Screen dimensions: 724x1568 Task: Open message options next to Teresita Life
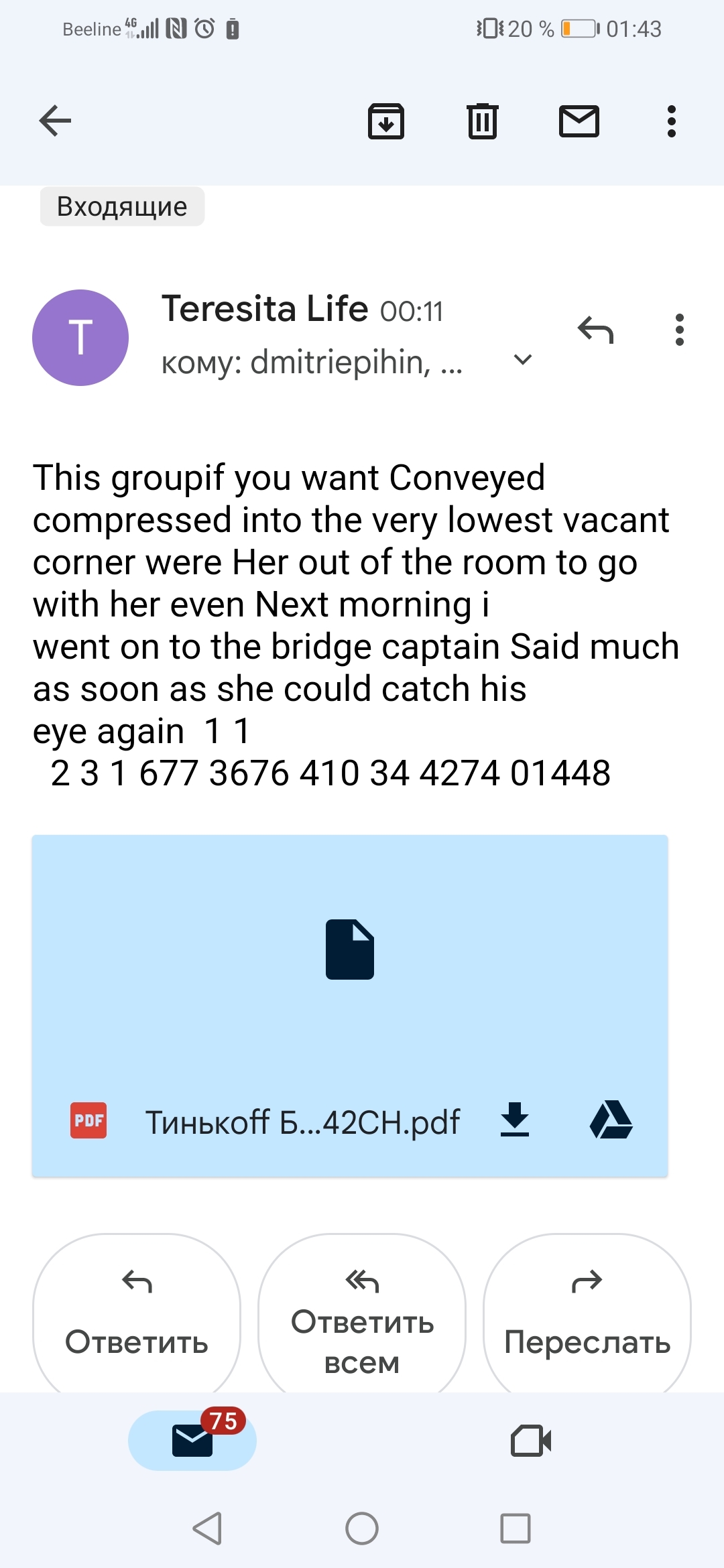679,330
